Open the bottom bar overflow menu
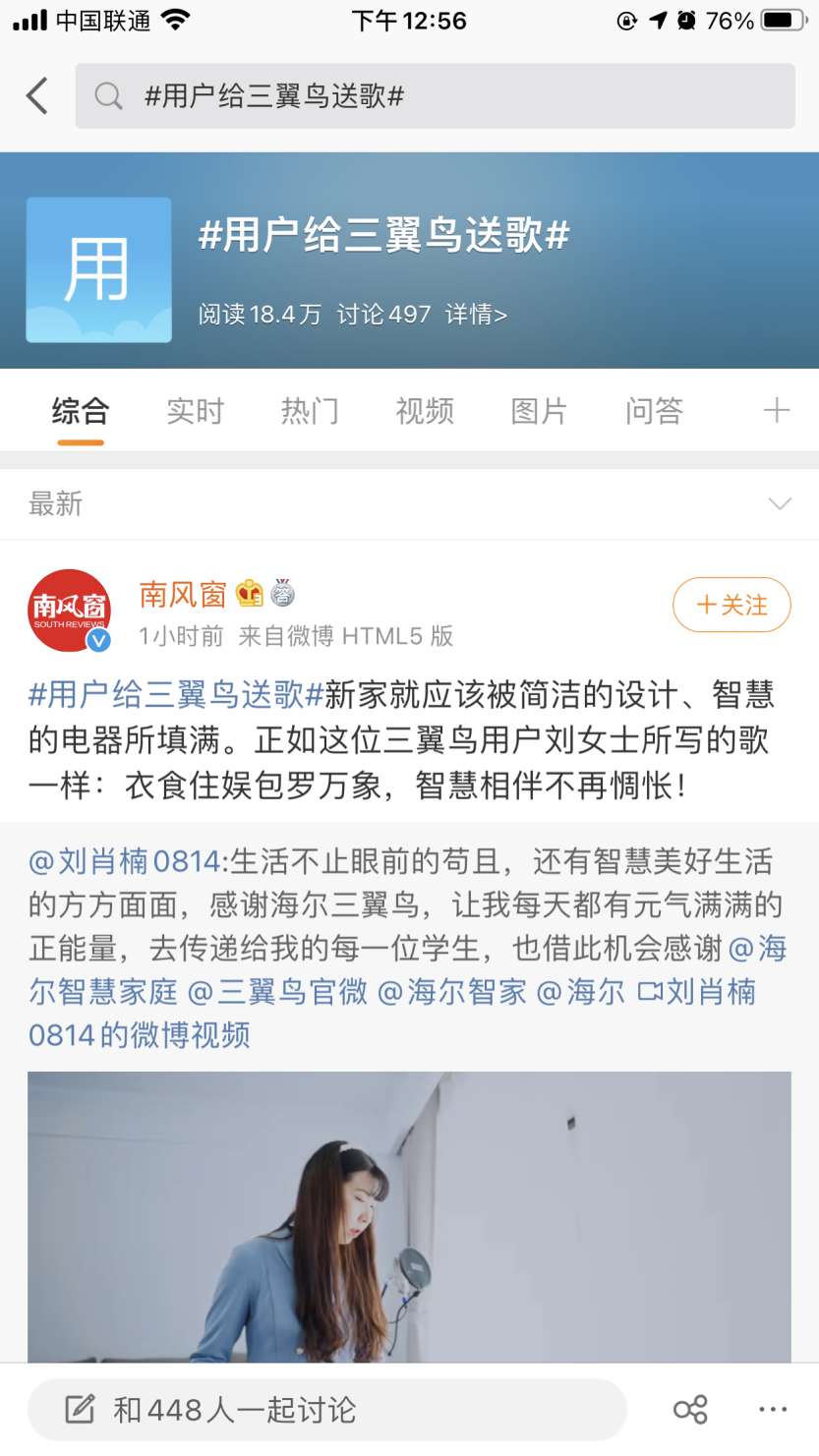 coord(773,1410)
